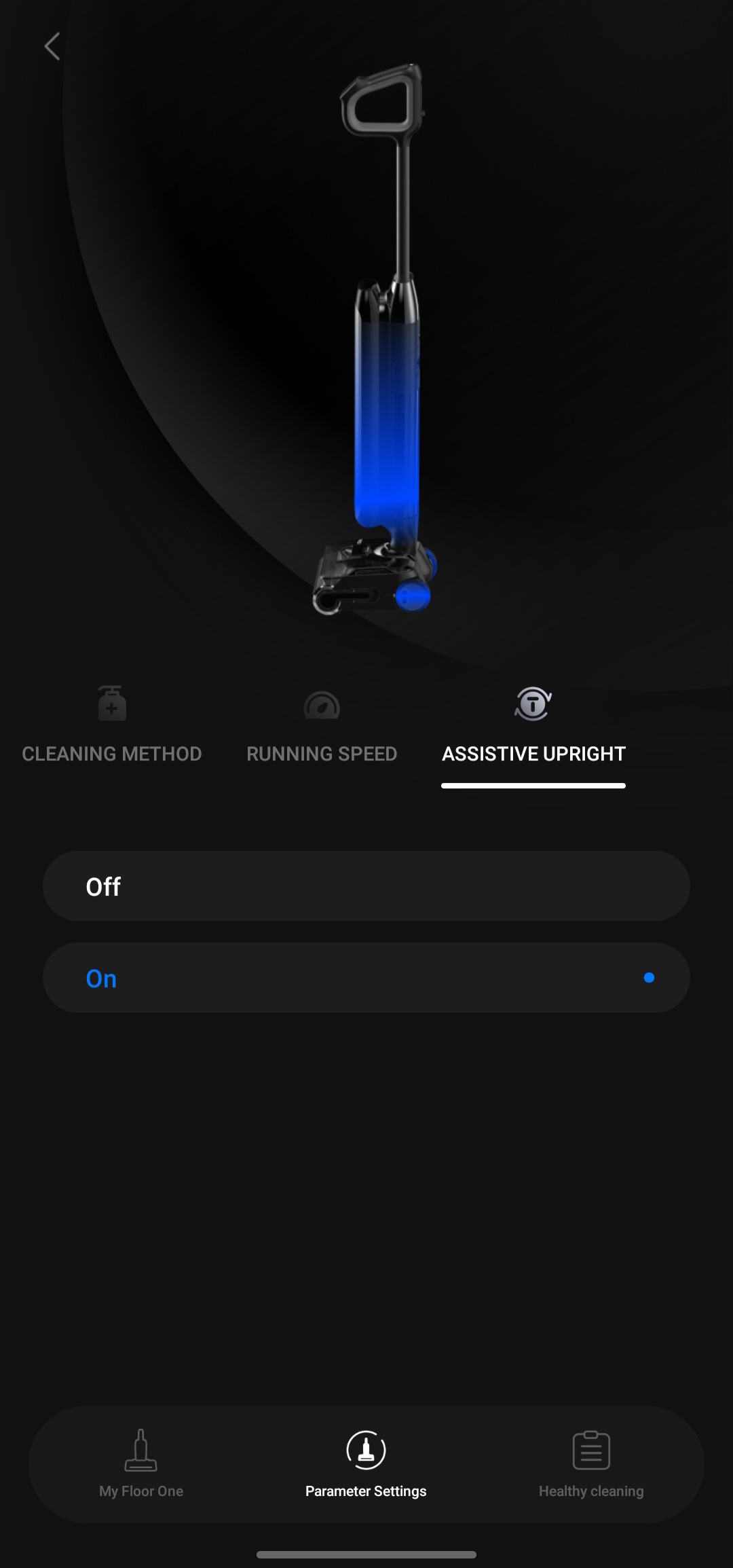This screenshot has height=1568, width=733.
Task: Choose the On option
Action: [x=366, y=978]
